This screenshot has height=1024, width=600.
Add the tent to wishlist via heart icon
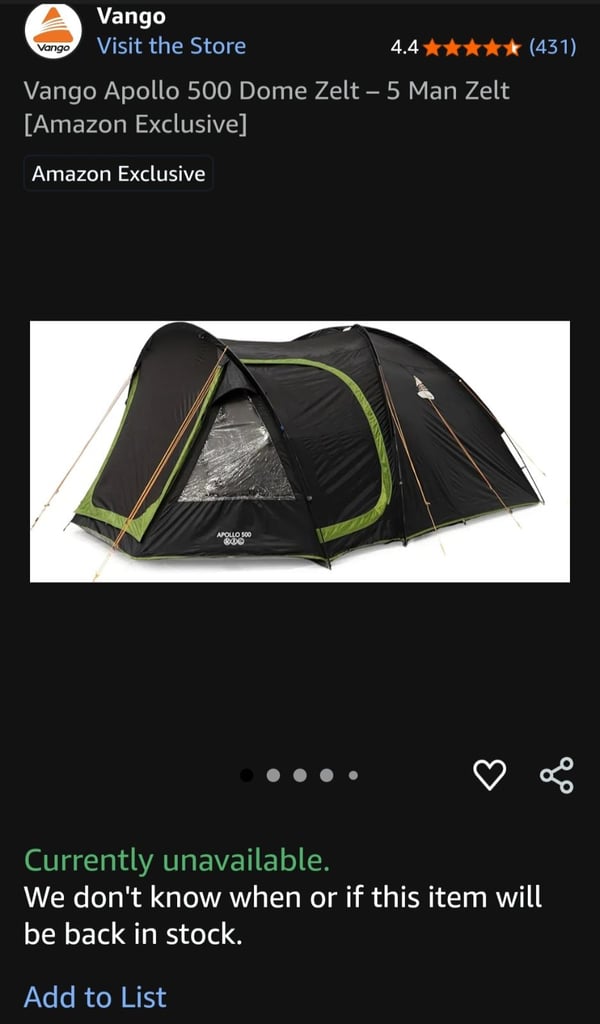pyautogui.click(x=489, y=775)
